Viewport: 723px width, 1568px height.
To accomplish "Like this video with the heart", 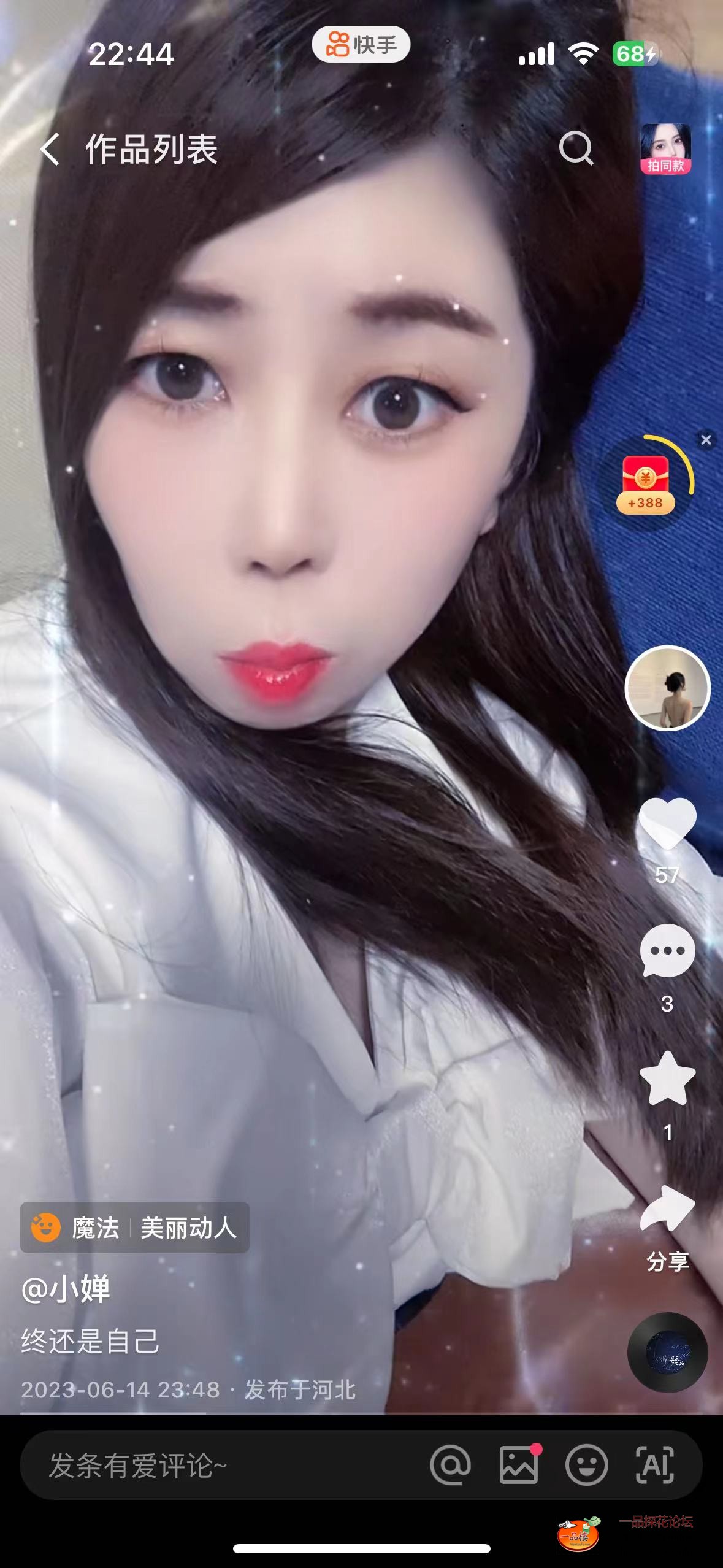I will pos(667,824).
